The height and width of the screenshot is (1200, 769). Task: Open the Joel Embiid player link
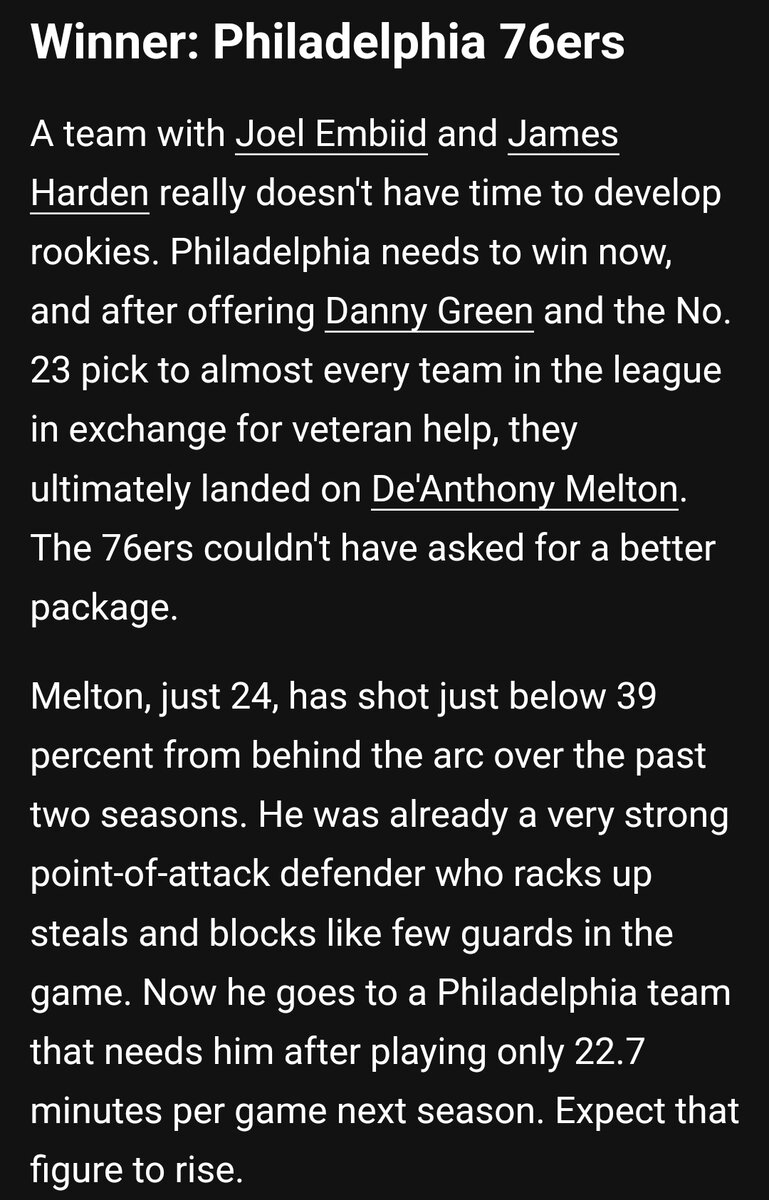click(331, 135)
